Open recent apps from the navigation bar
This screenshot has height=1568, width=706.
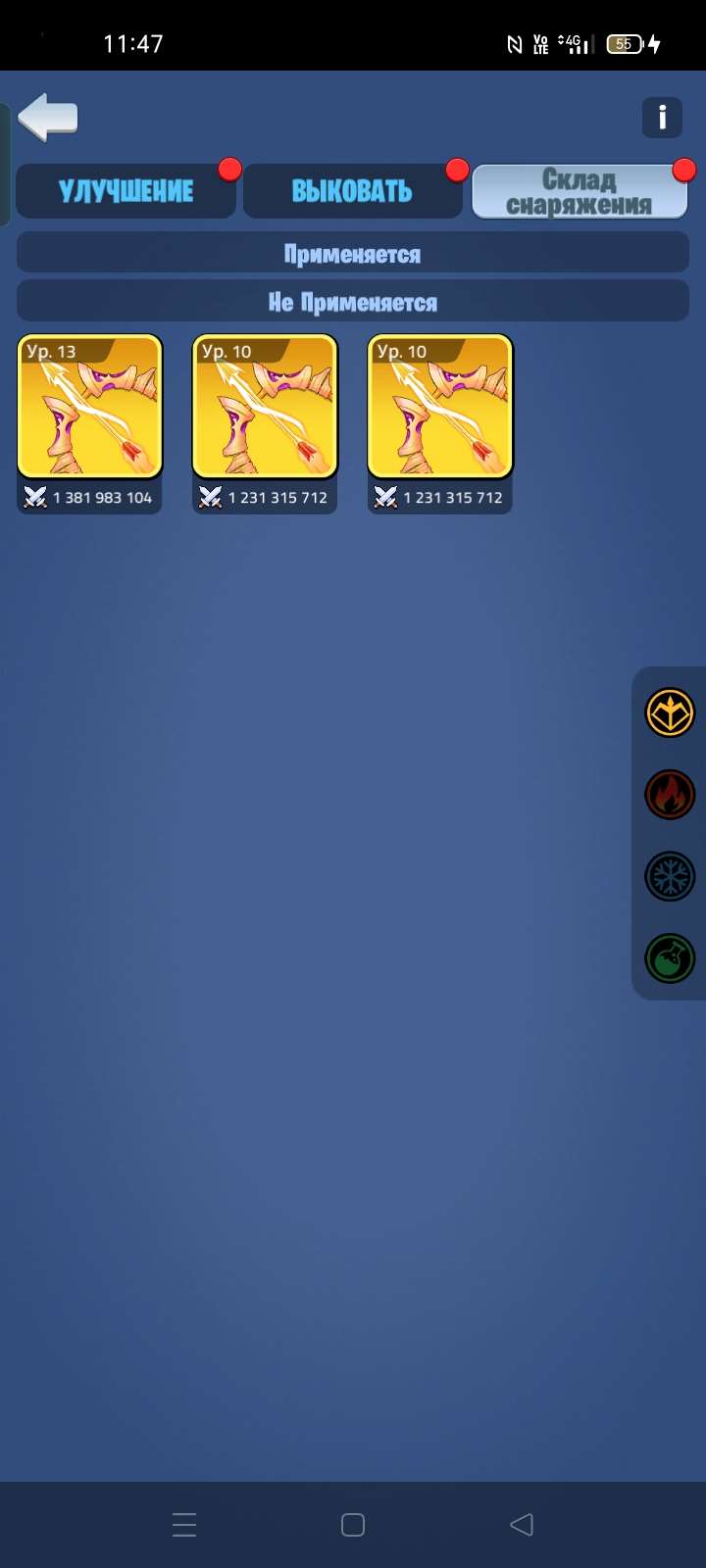tap(184, 1524)
